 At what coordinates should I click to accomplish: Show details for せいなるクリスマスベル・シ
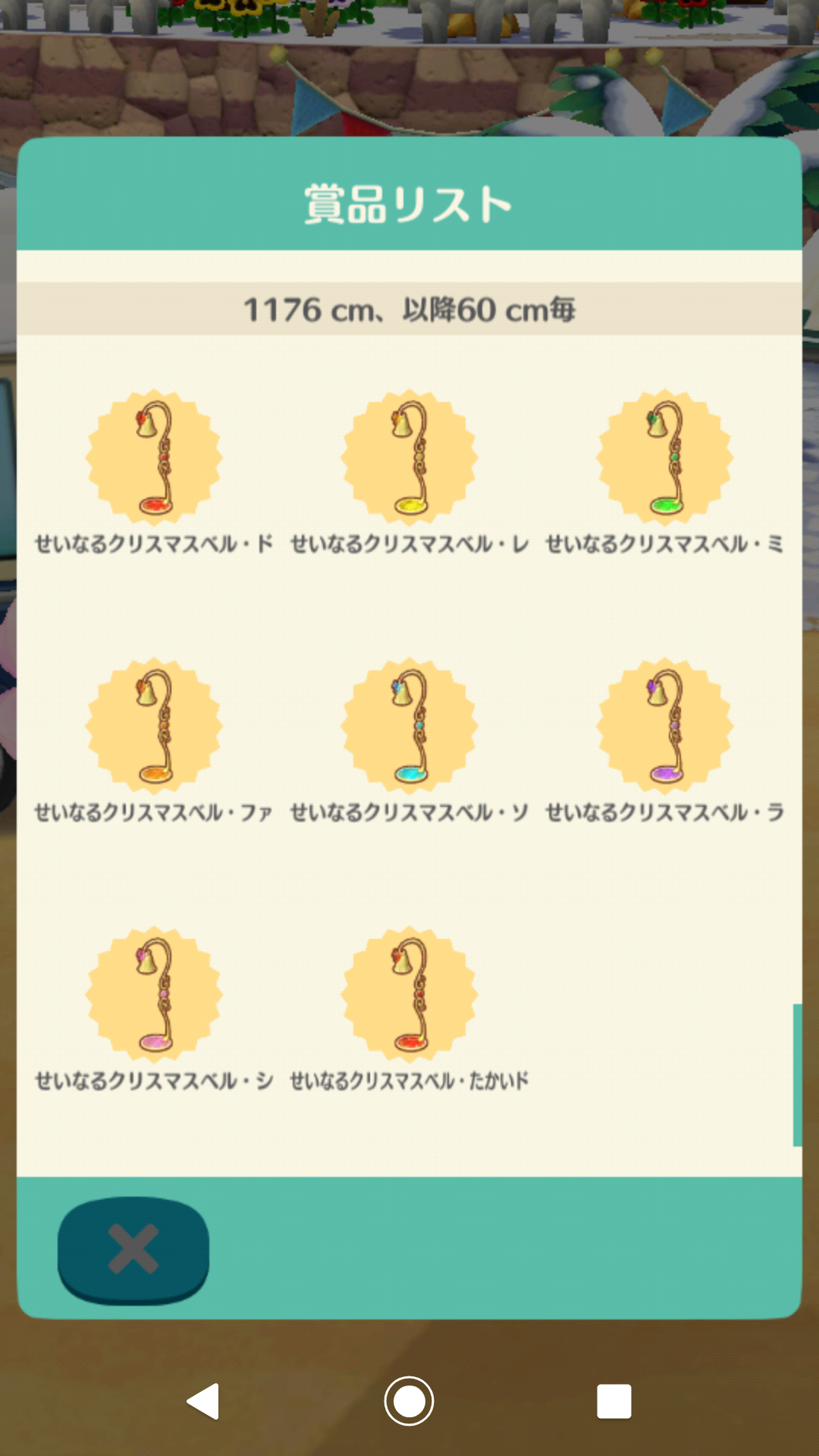(x=154, y=994)
